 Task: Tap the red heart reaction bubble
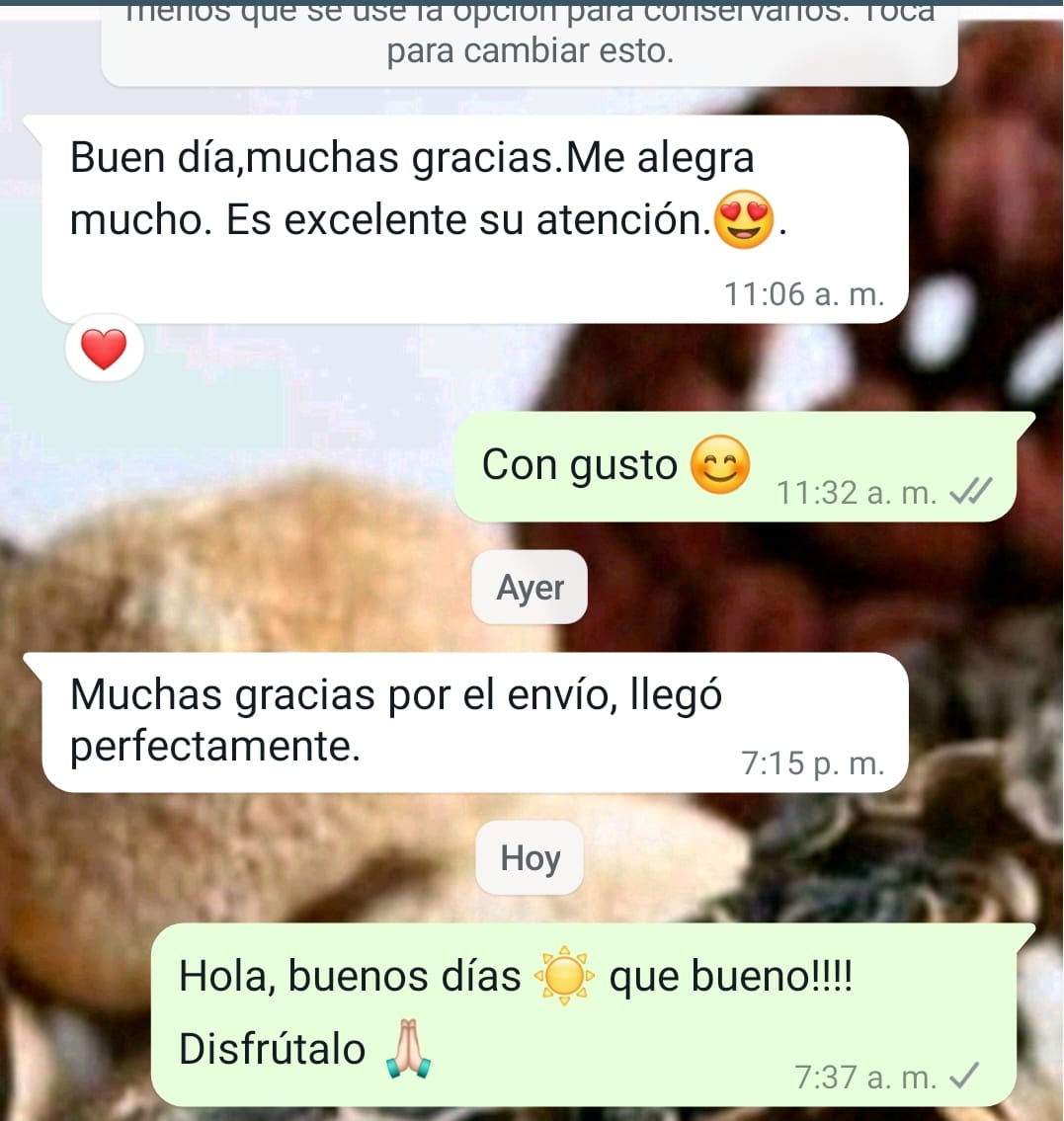[104, 348]
